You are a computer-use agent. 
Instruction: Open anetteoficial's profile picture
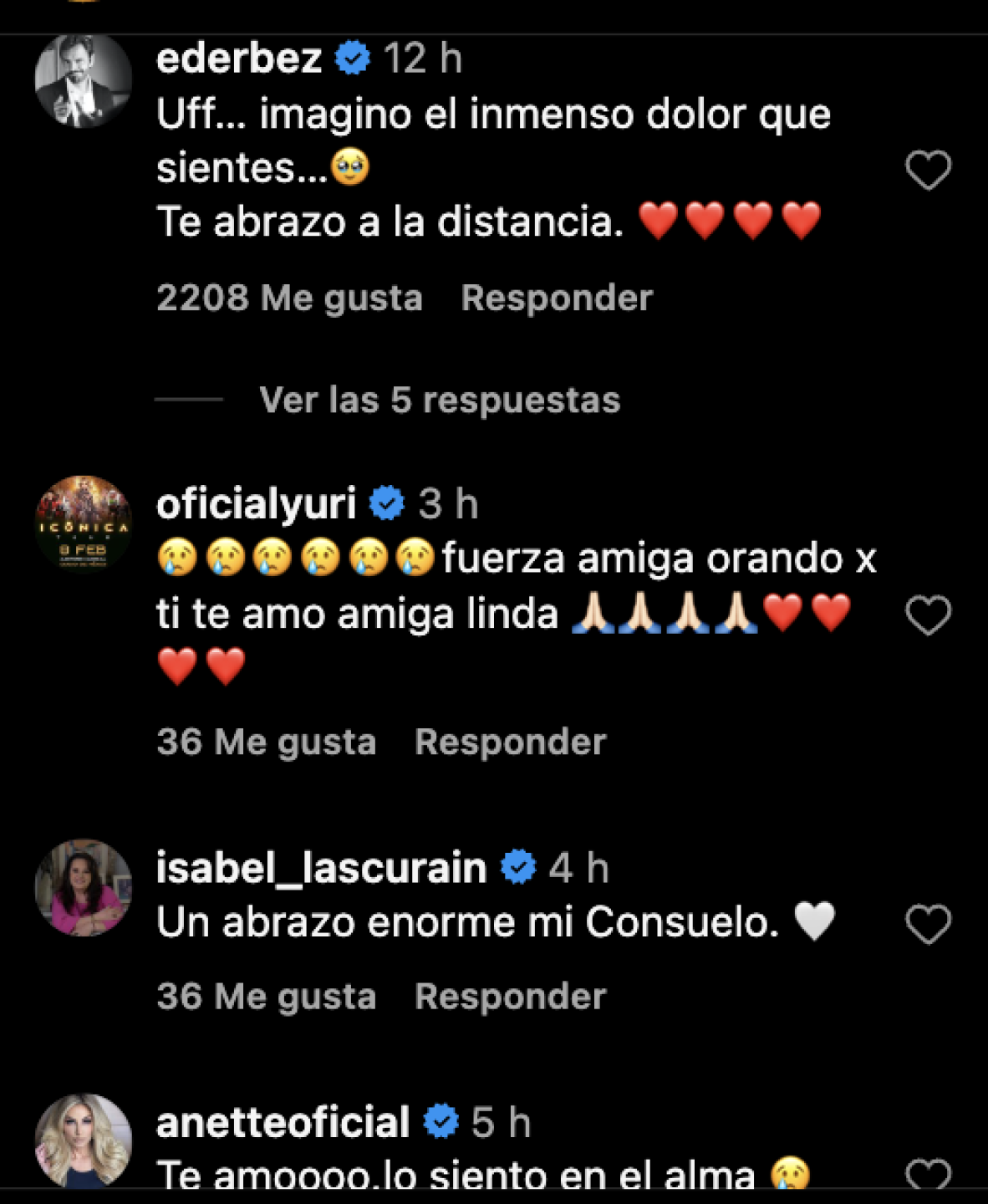pos(83,1140)
